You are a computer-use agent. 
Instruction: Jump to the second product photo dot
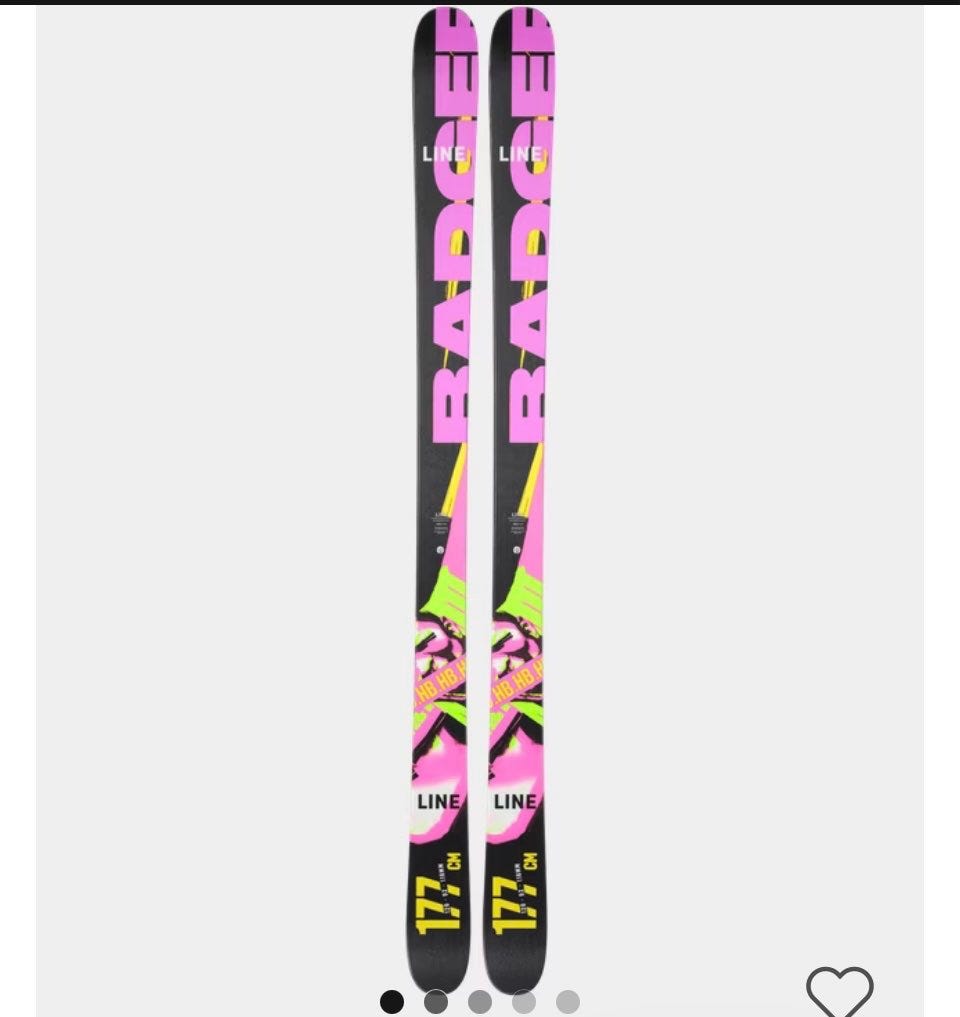point(436,1001)
